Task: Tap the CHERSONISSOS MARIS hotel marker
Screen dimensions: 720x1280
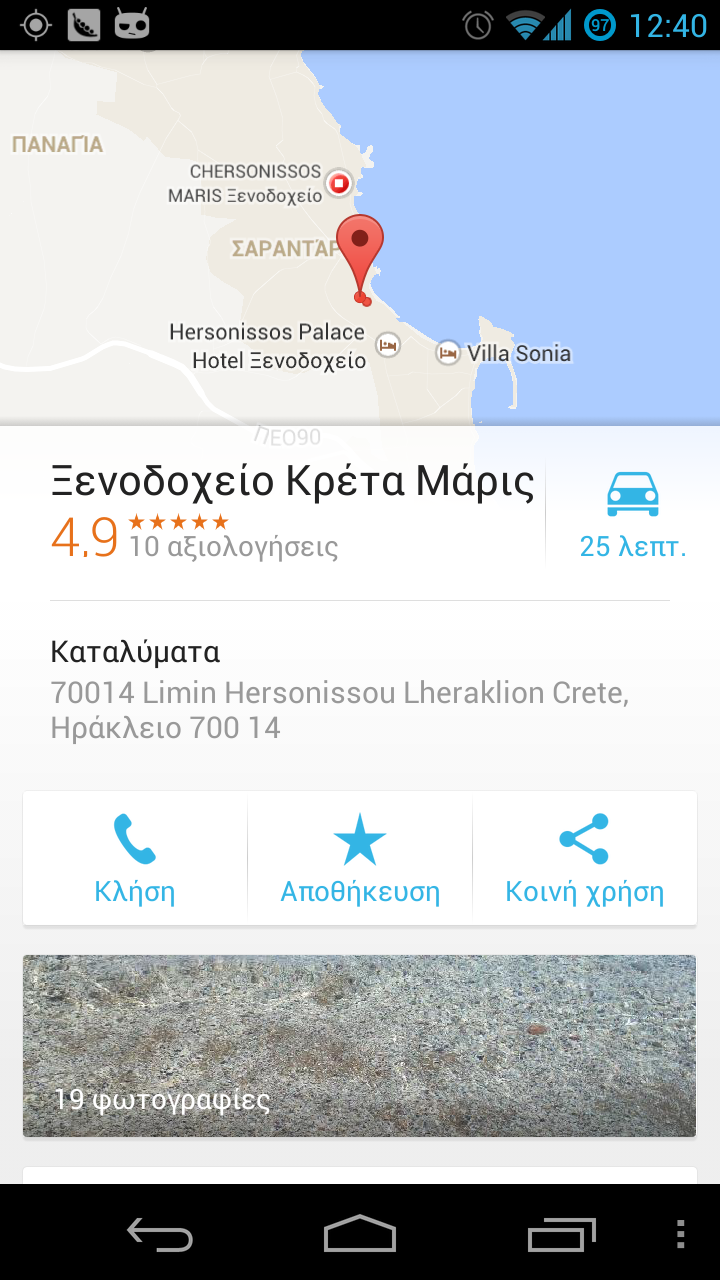Action: 339,183
